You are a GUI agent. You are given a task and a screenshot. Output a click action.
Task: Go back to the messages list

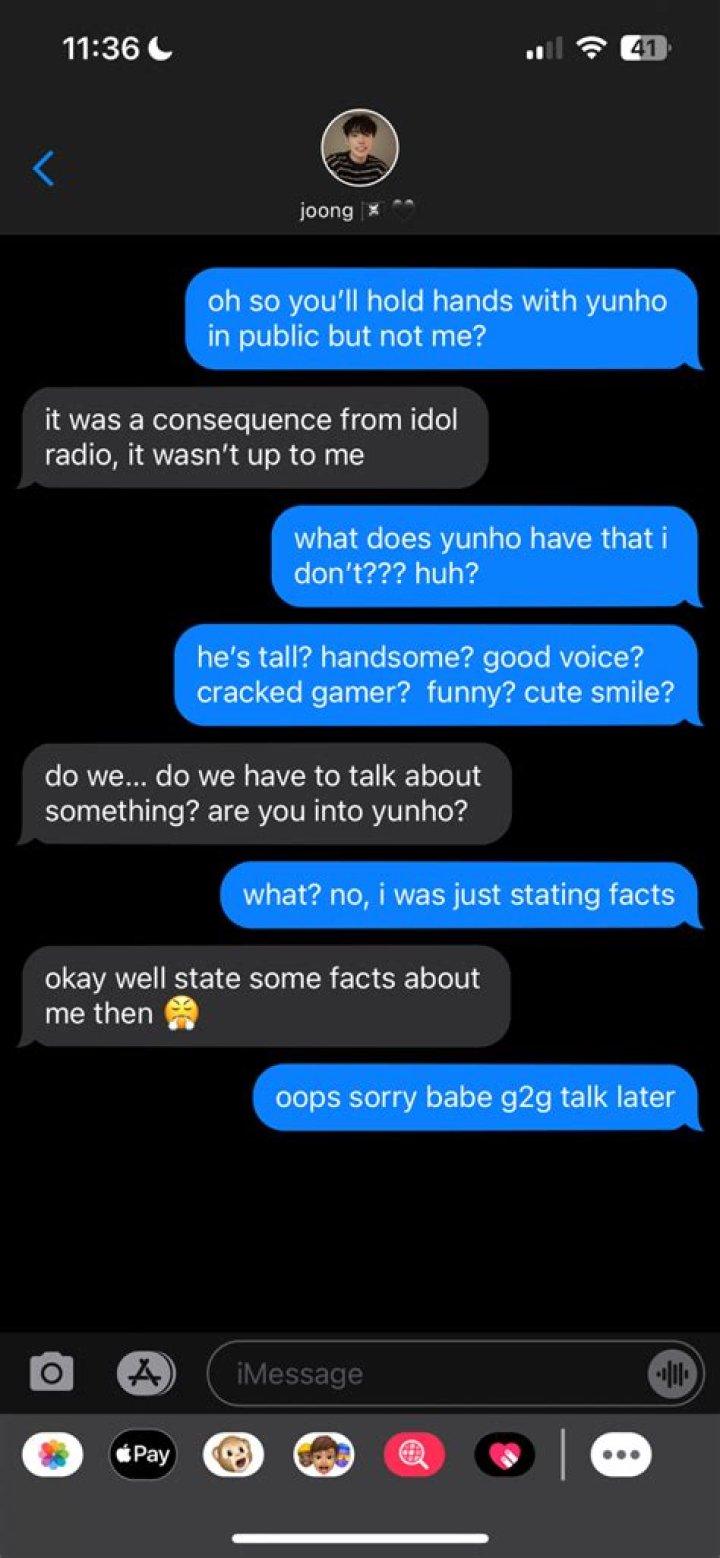pyautogui.click(x=43, y=168)
